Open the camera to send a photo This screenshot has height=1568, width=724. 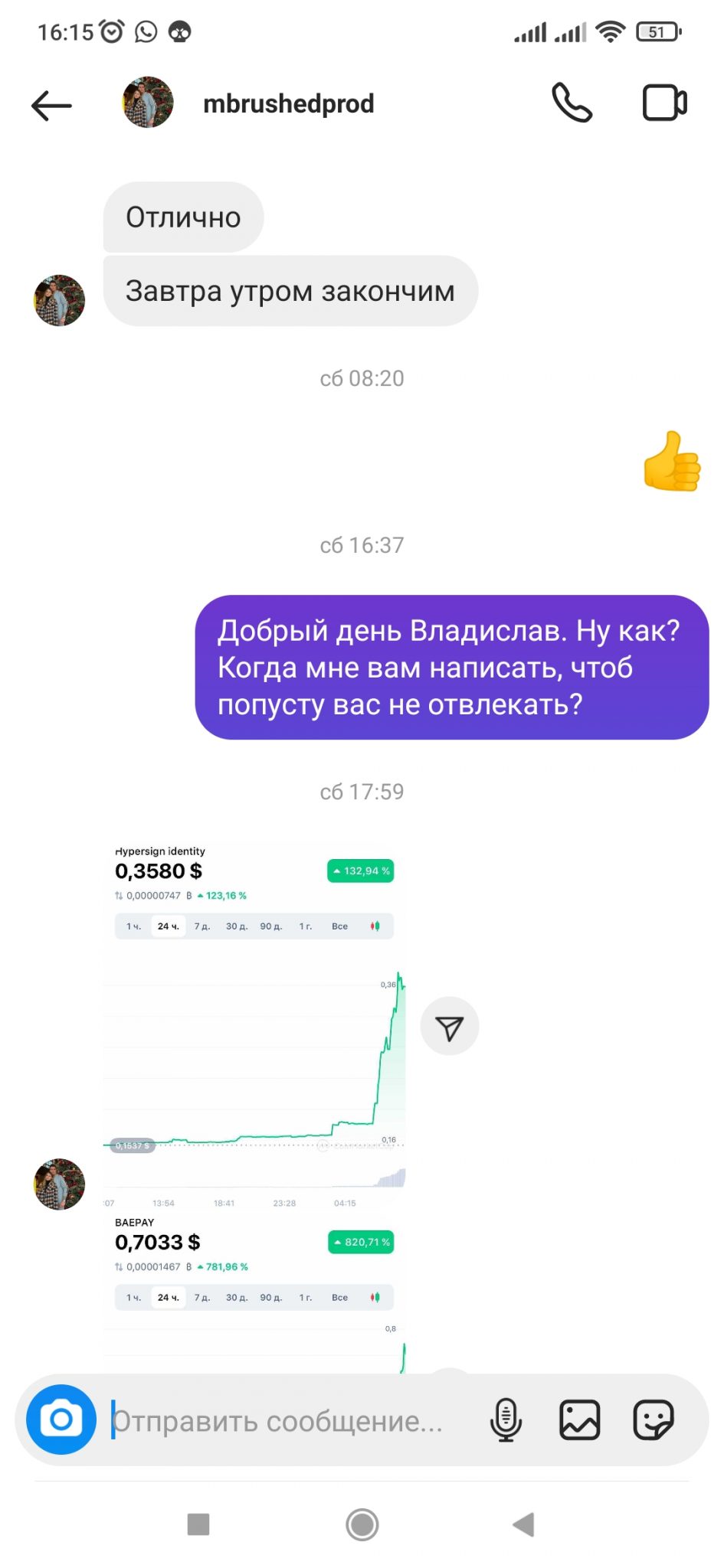pyautogui.click(x=61, y=1419)
